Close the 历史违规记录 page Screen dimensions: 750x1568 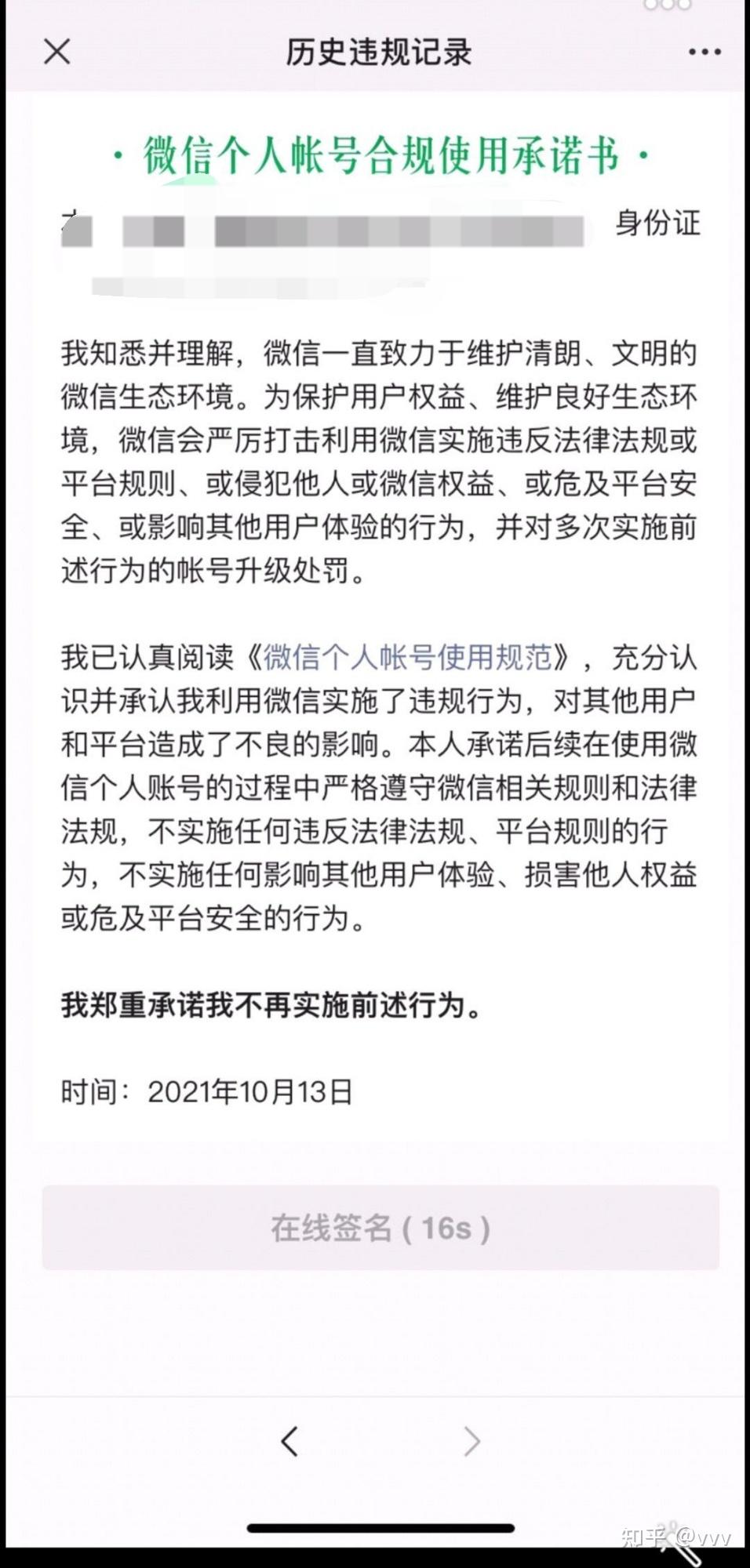point(57,53)
